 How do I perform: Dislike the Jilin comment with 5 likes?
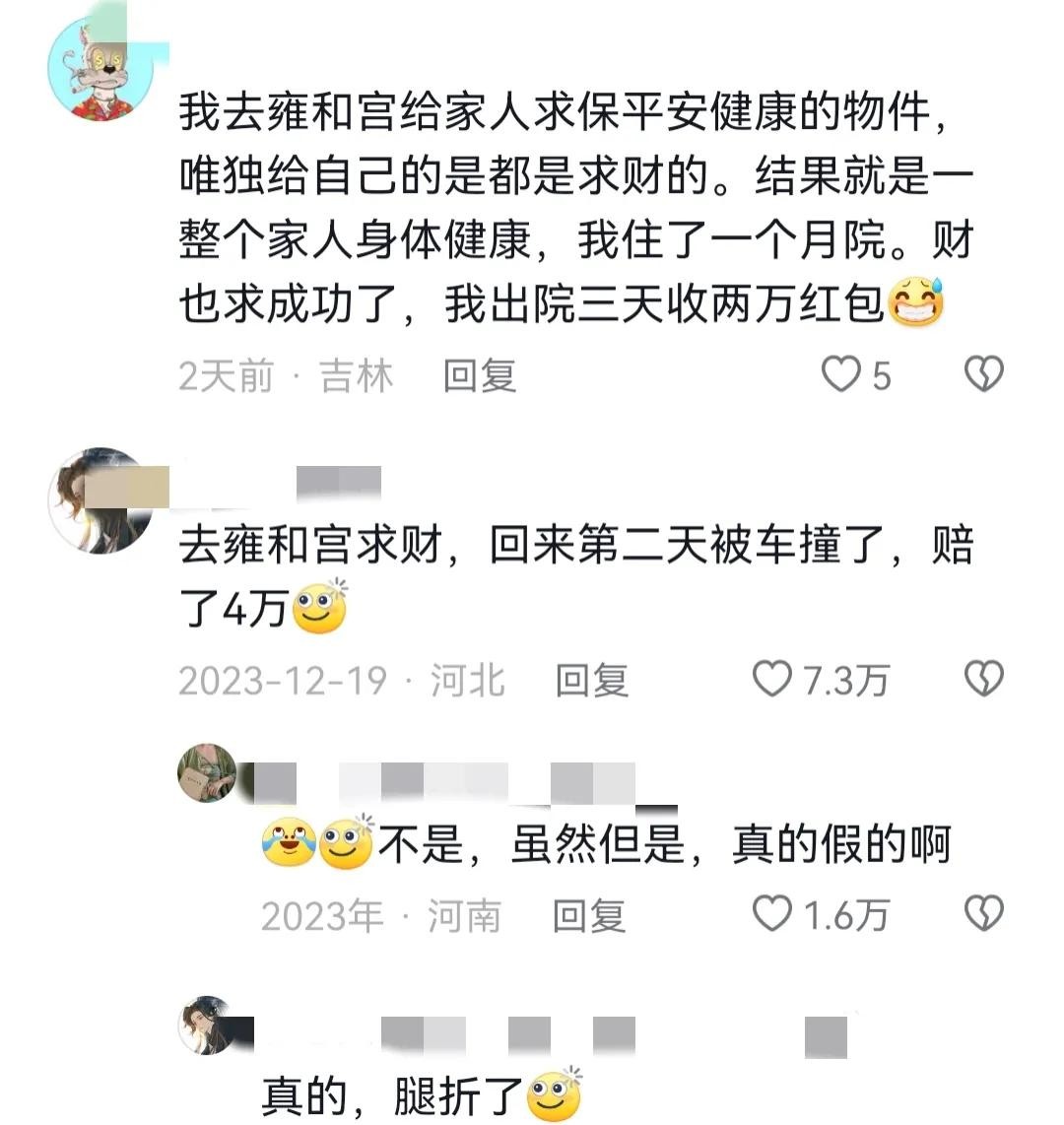[982, 374]
